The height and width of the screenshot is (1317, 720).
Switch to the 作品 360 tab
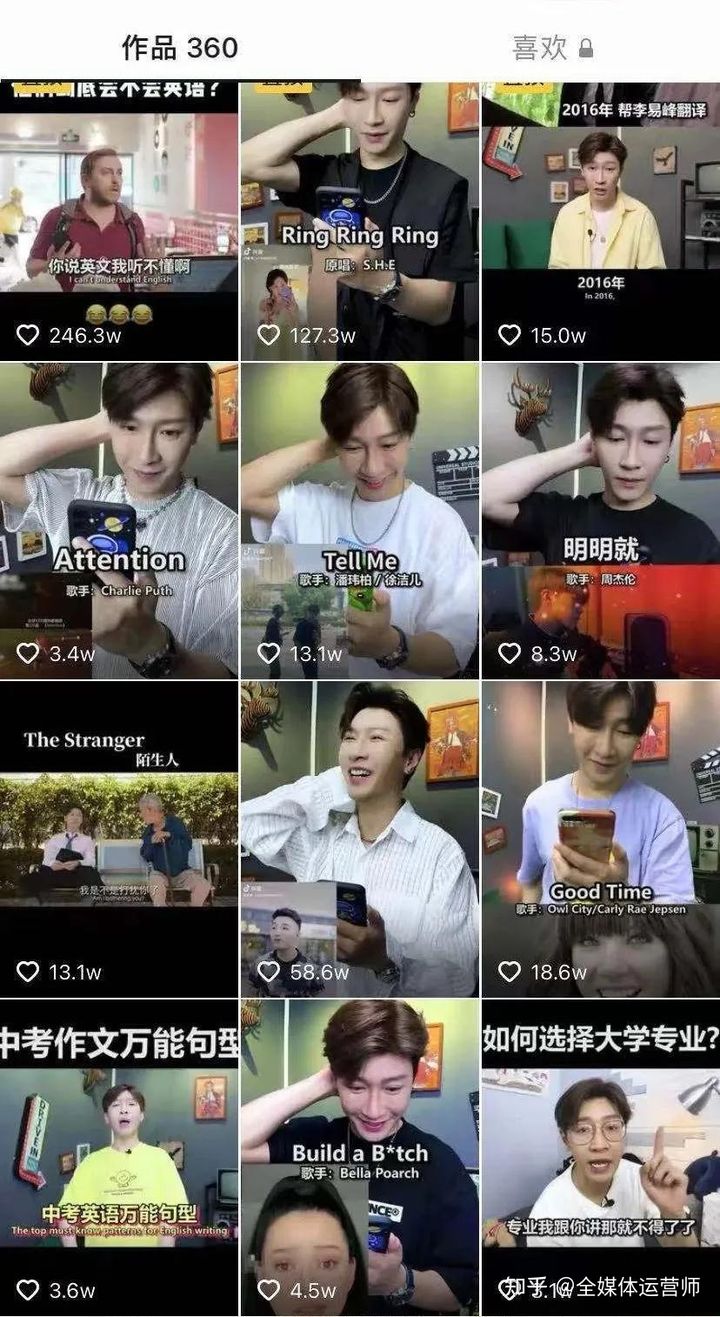(x=180, y=47)
